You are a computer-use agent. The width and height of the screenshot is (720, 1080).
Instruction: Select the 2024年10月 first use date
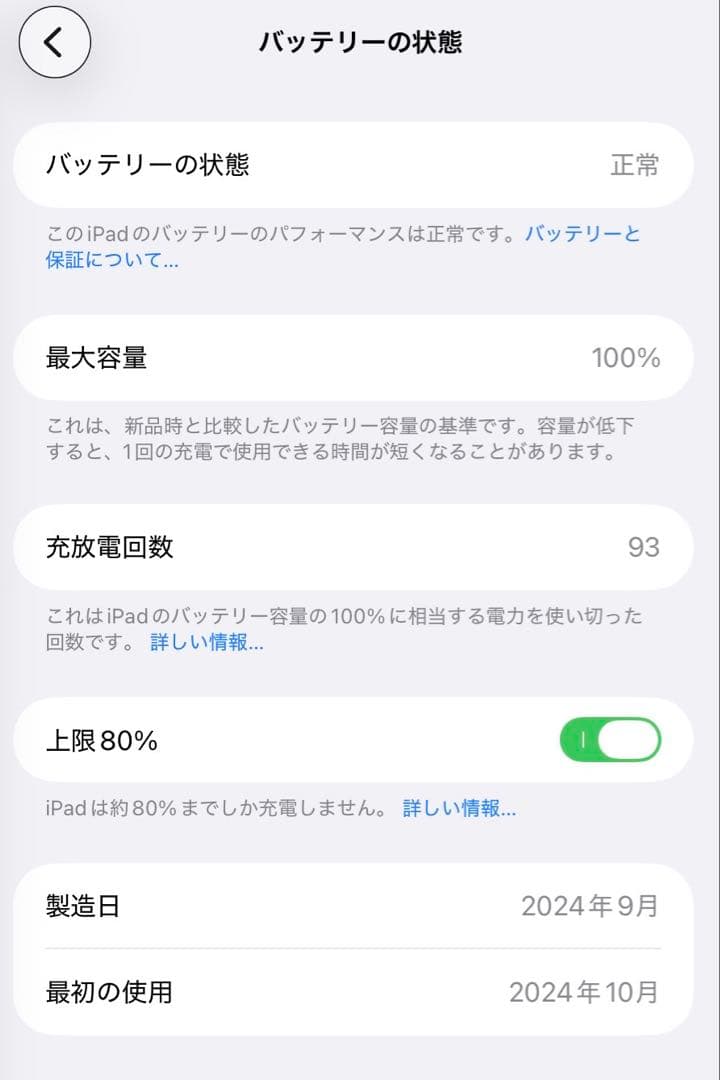tap(584, 993)
